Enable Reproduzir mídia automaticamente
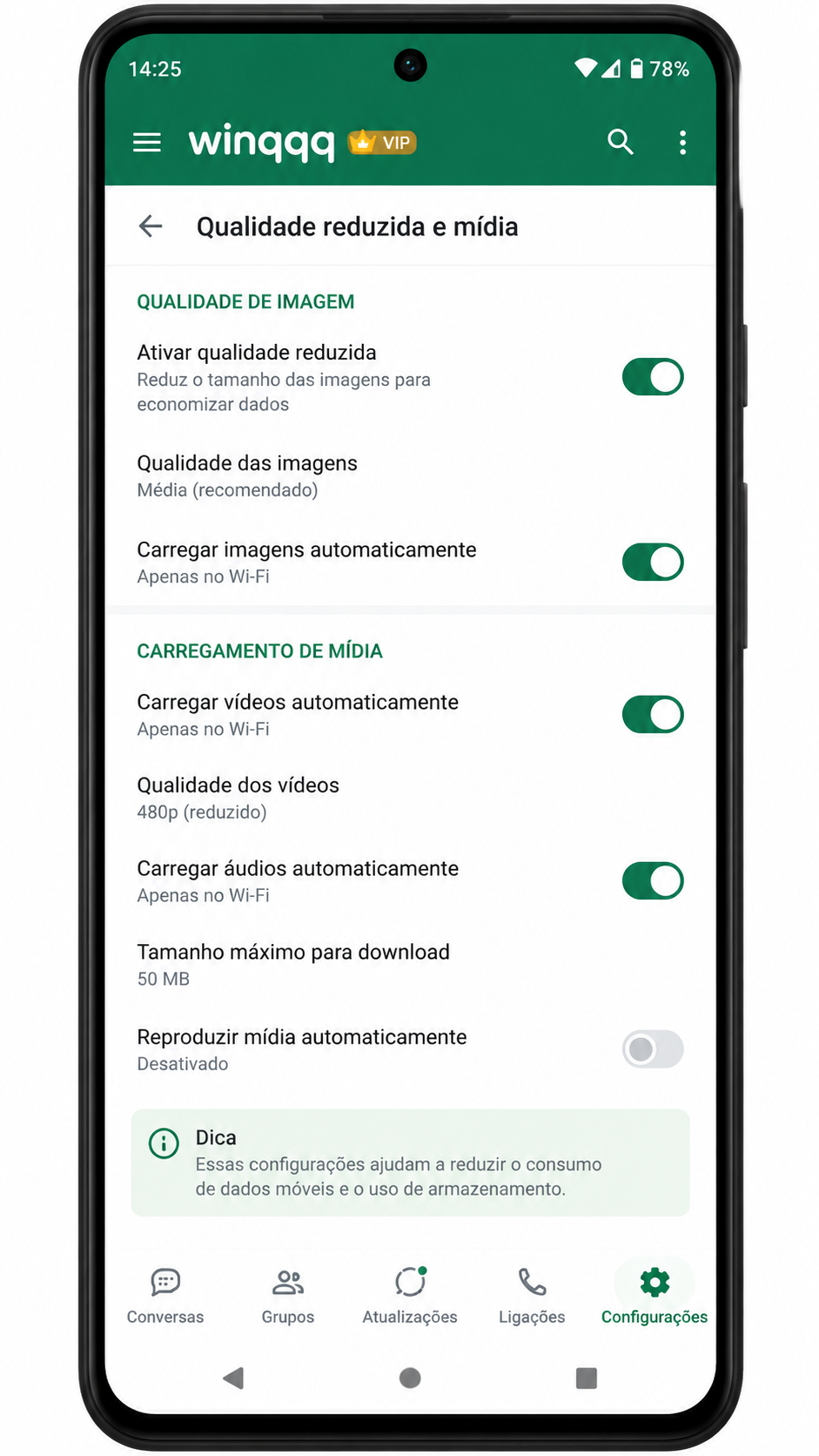The width and height of the screenshot is (819, 1456). pos(653,1049)
